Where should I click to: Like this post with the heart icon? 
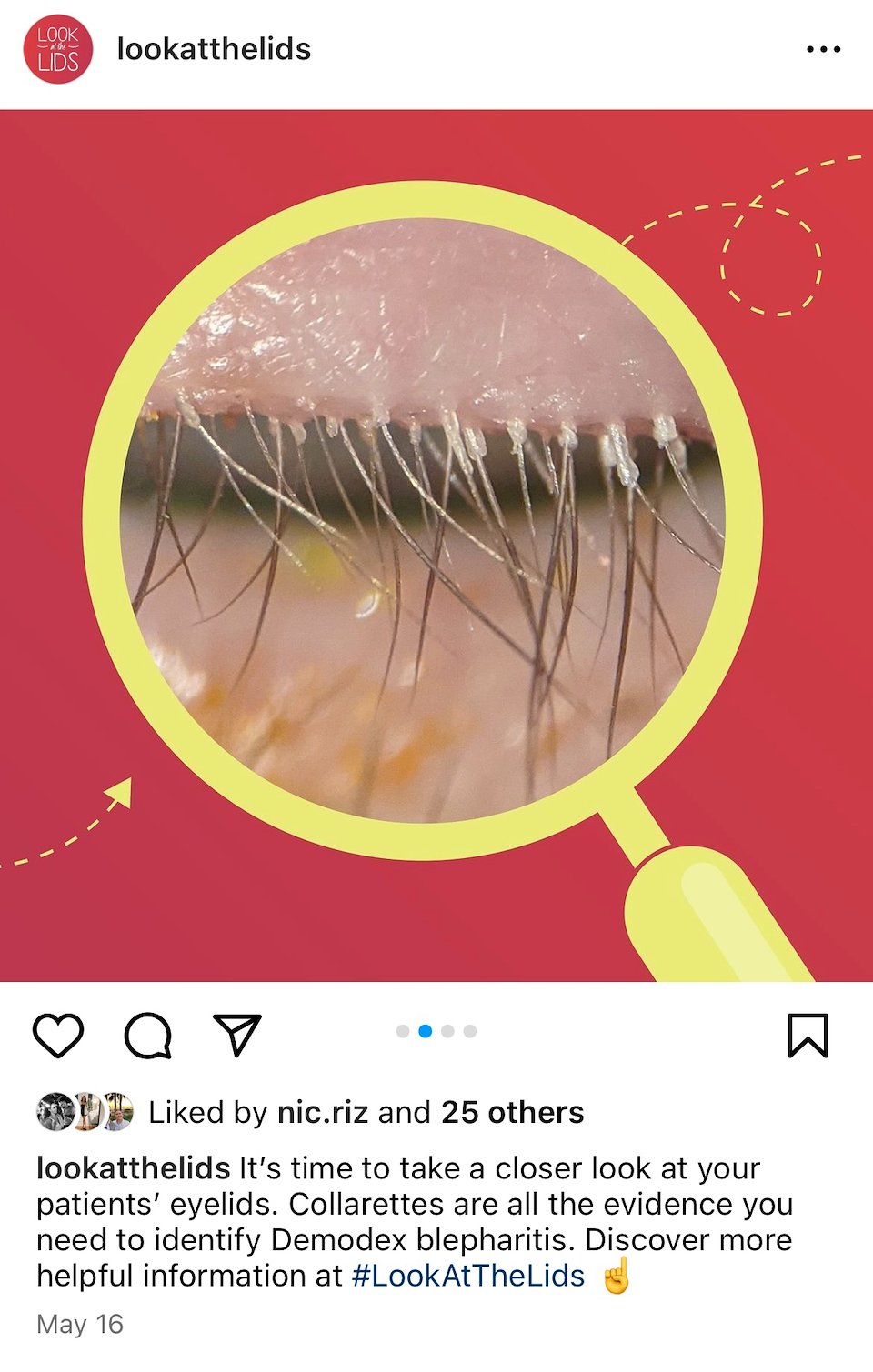pyautogui.click(x=58, y=1035)
